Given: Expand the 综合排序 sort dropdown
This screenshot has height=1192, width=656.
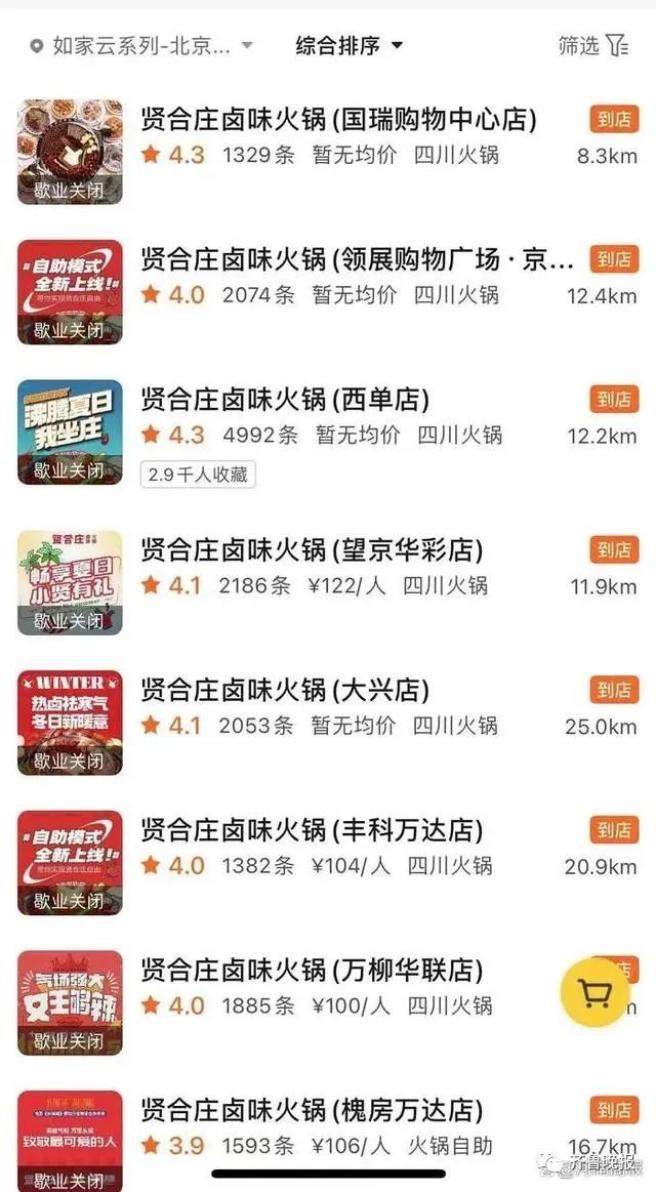Looking at the screenshot, I should [349, 46].
